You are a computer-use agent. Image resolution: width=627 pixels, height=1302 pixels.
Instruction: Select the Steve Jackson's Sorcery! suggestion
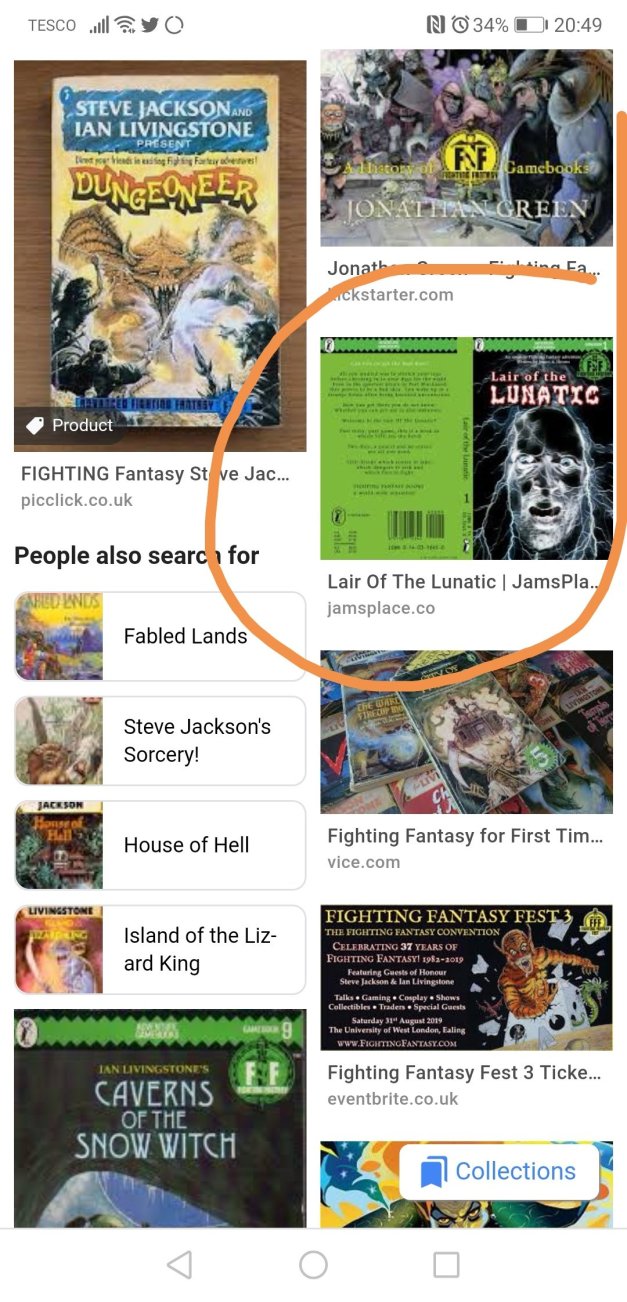[160, 741]
